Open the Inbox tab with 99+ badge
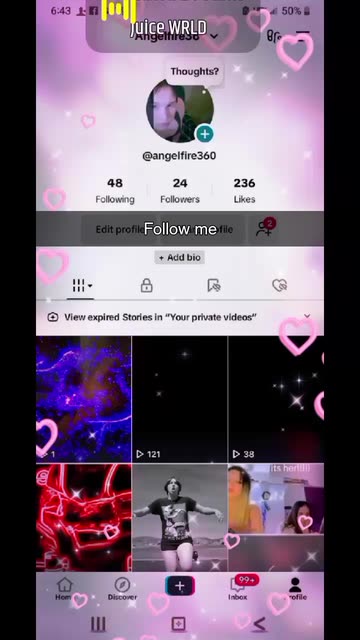 [x=238, y=588]
